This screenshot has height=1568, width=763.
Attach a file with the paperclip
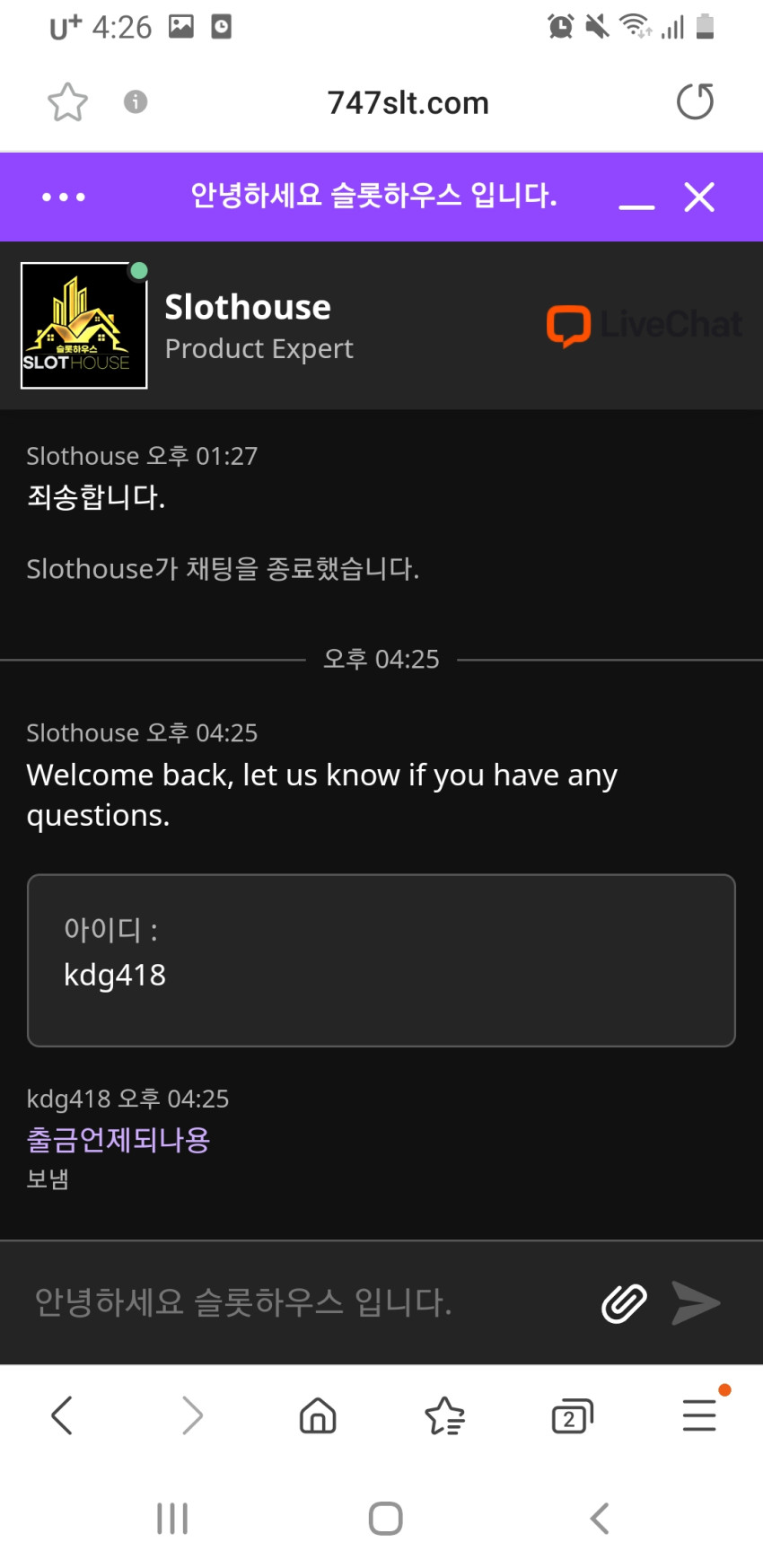[624, 1303]
